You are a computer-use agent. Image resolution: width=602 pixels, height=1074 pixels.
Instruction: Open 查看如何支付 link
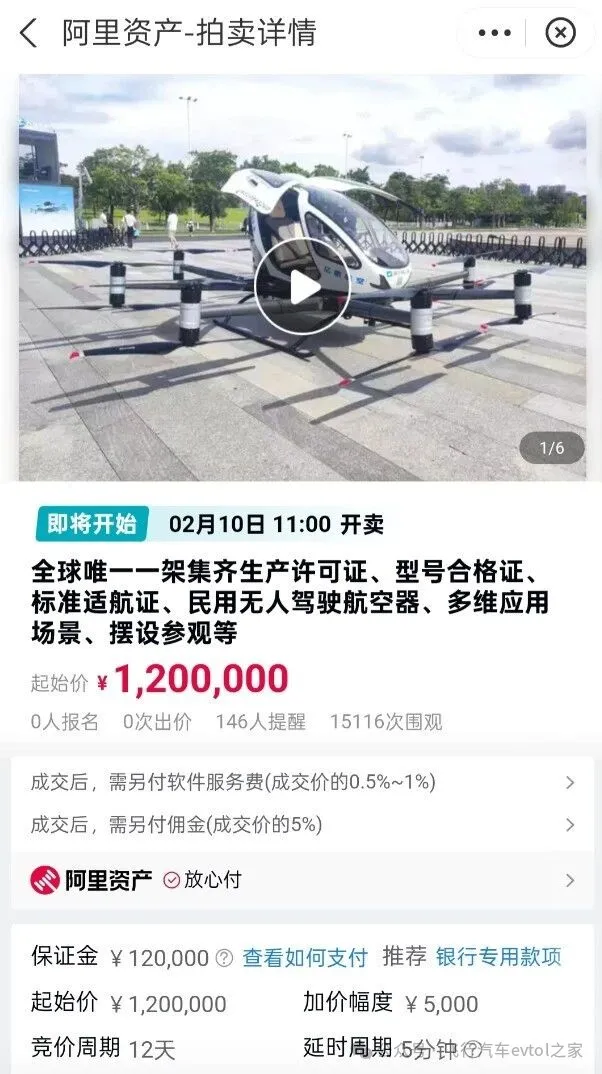(x=305, y=957)
